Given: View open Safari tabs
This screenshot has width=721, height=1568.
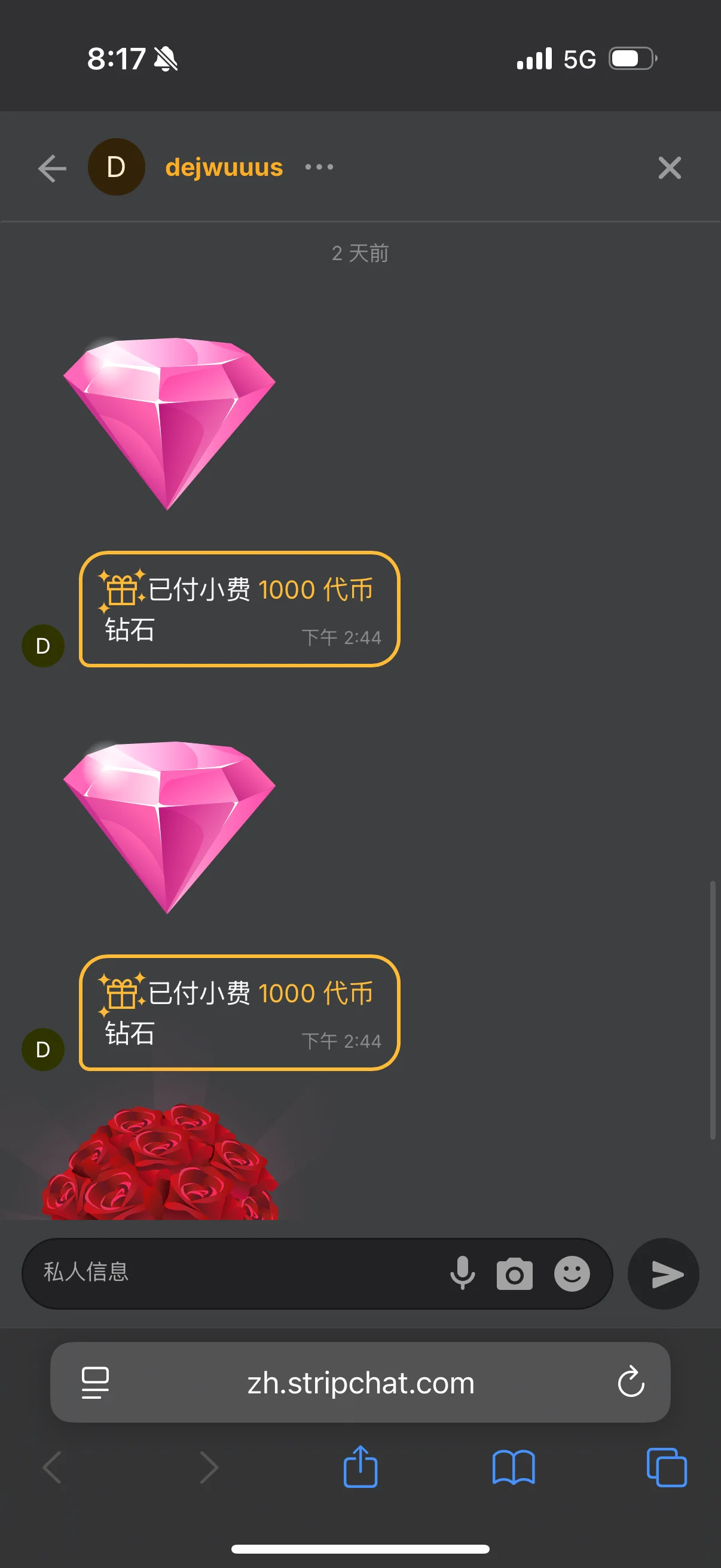Looking at the screenshot, I should (666, 1468).
